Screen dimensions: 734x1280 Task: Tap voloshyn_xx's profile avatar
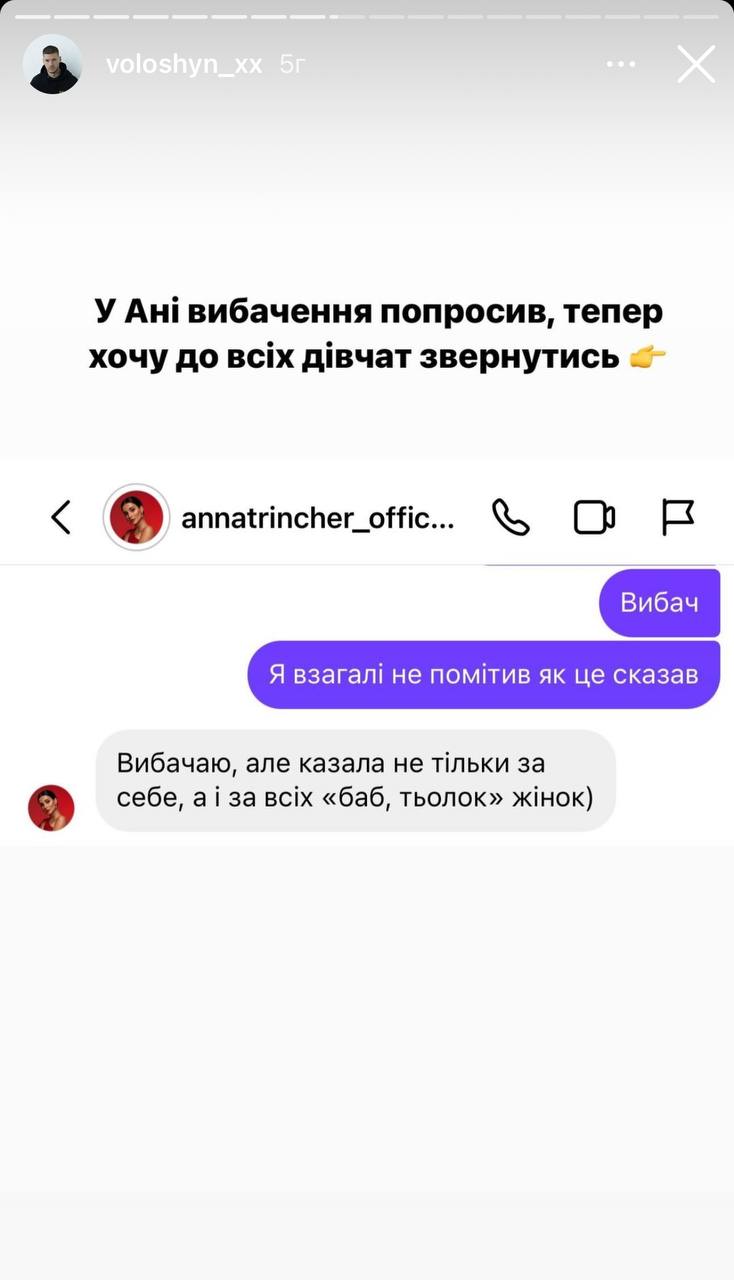coord(52,64)
